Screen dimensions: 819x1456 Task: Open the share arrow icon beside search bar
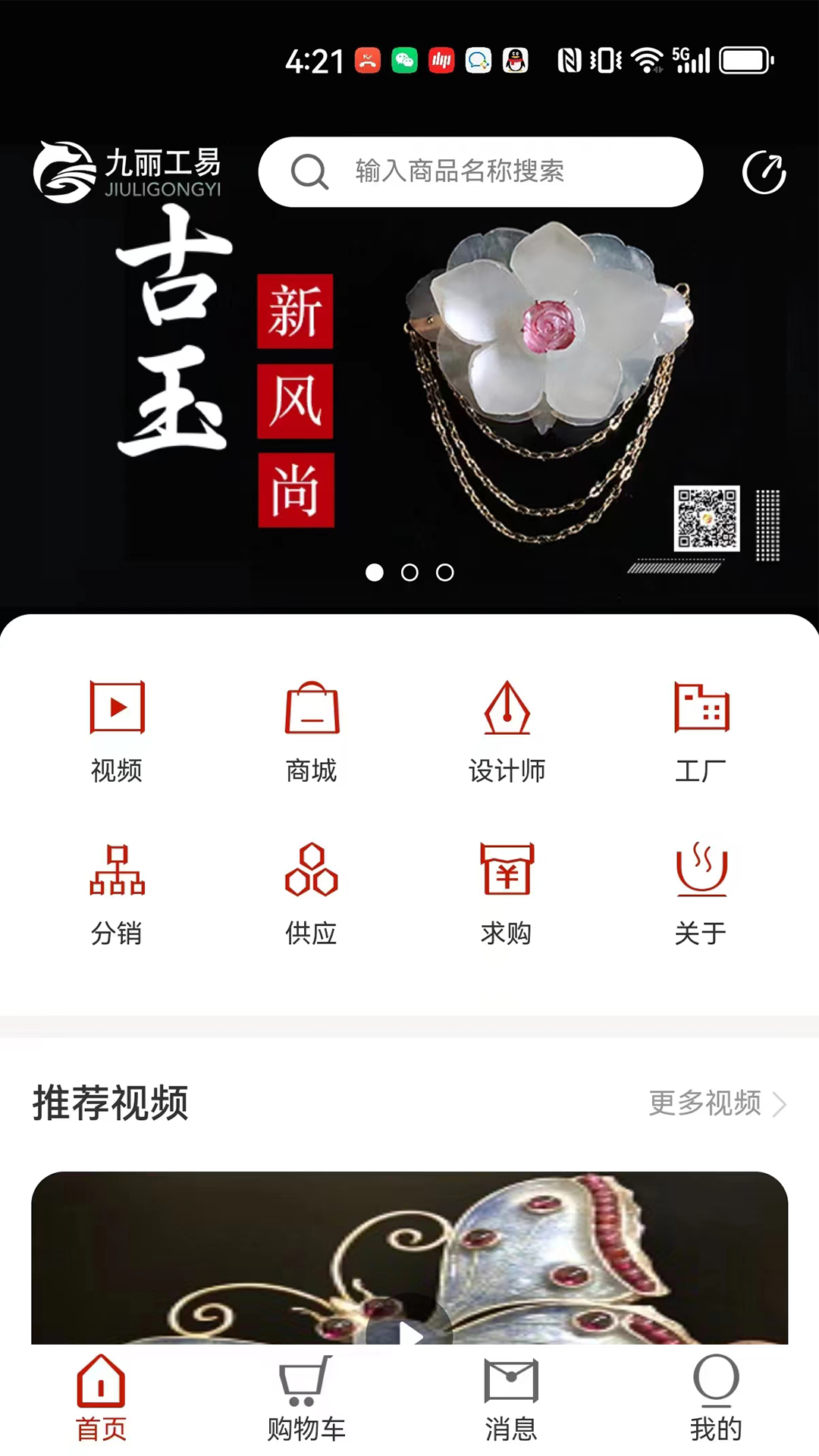[764, 172]
